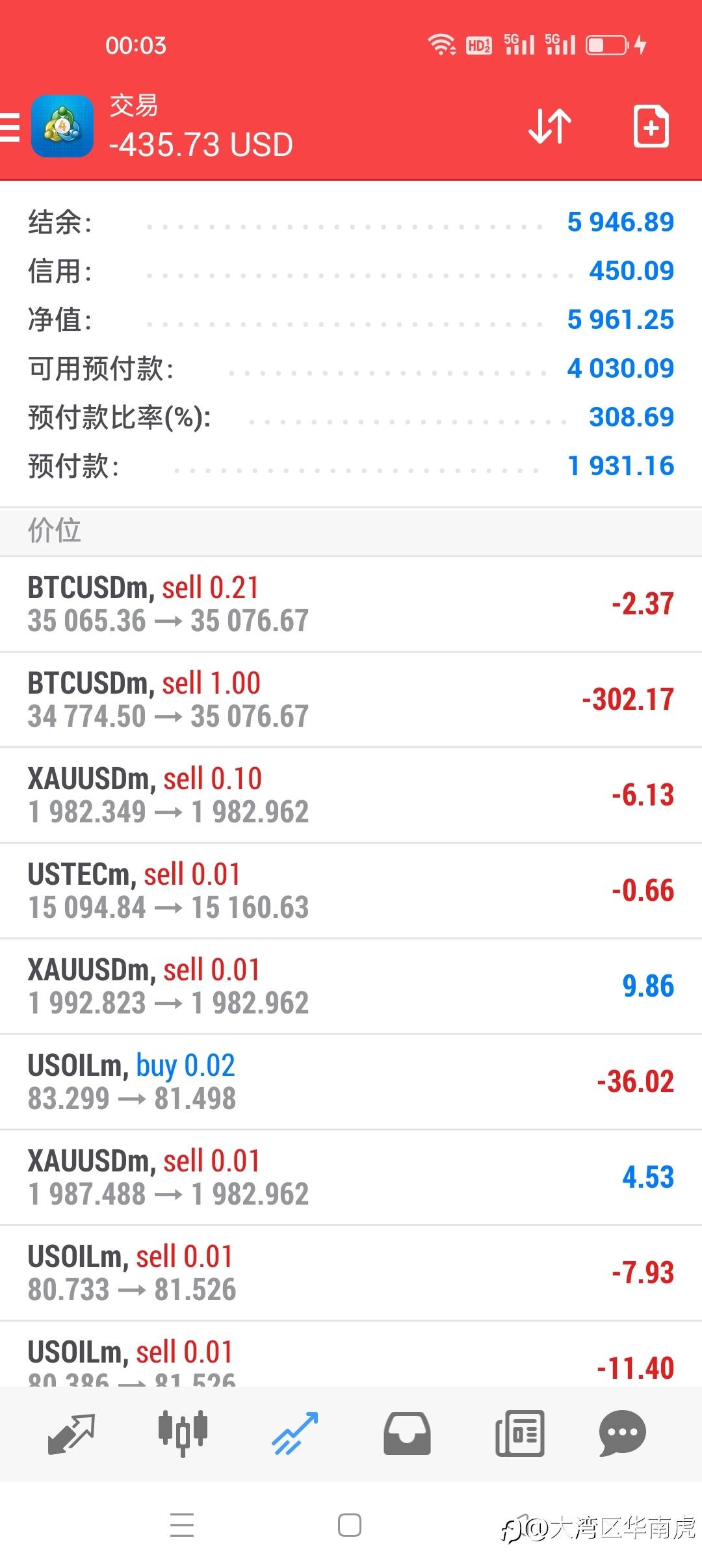Switch to the candlestick Chart tab
Screen dimensions: 702x1568
[x=183, y=1433]
